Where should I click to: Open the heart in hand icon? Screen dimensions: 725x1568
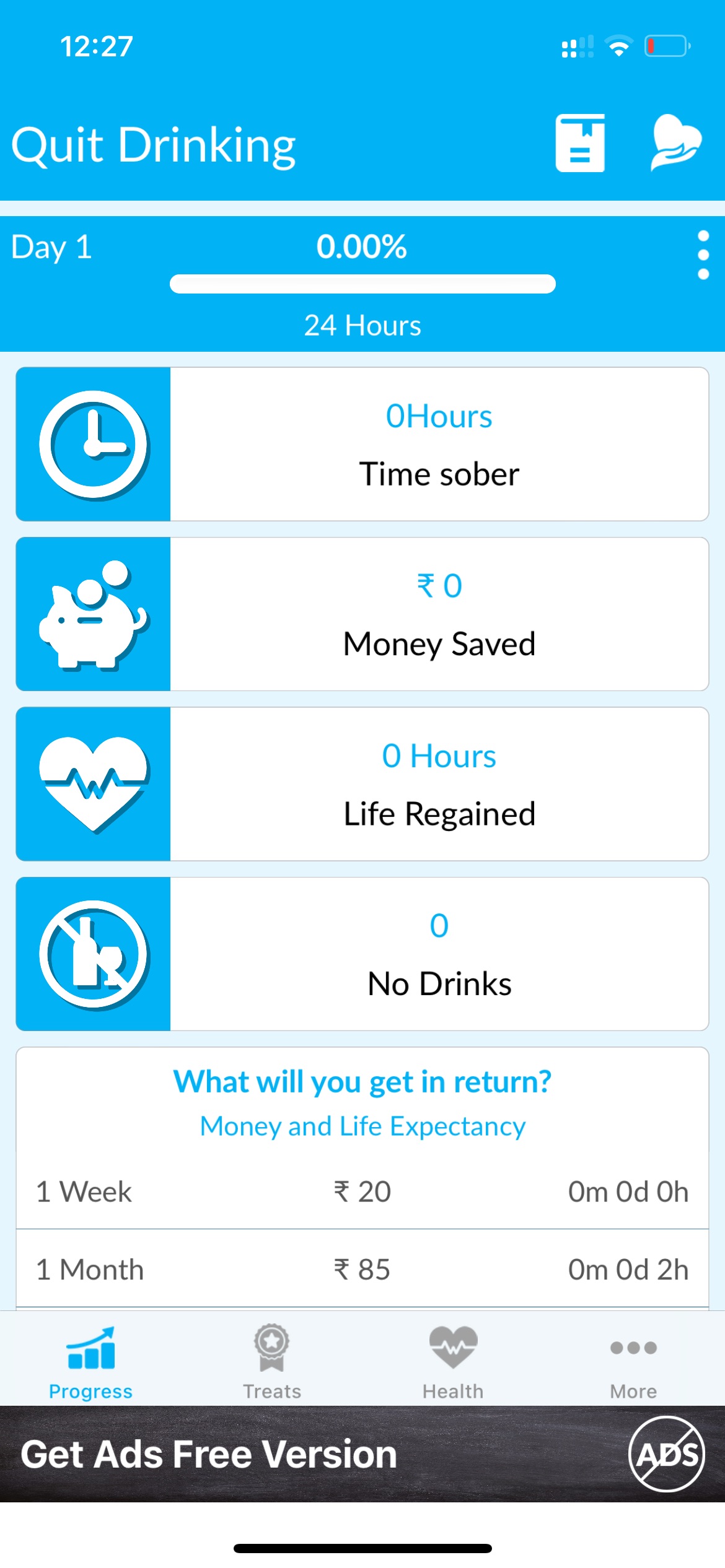tap(675, 143)
